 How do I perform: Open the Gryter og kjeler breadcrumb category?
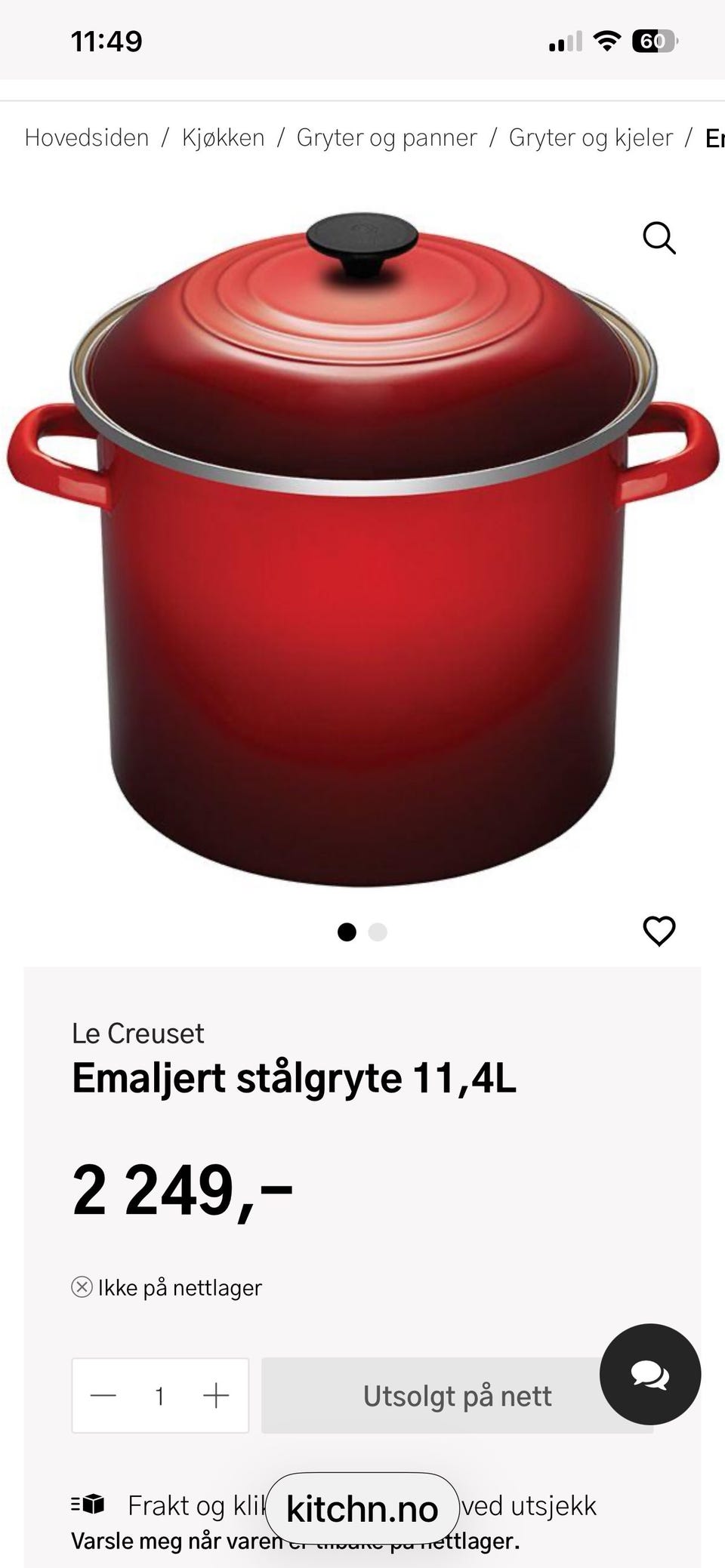[591, 137]
